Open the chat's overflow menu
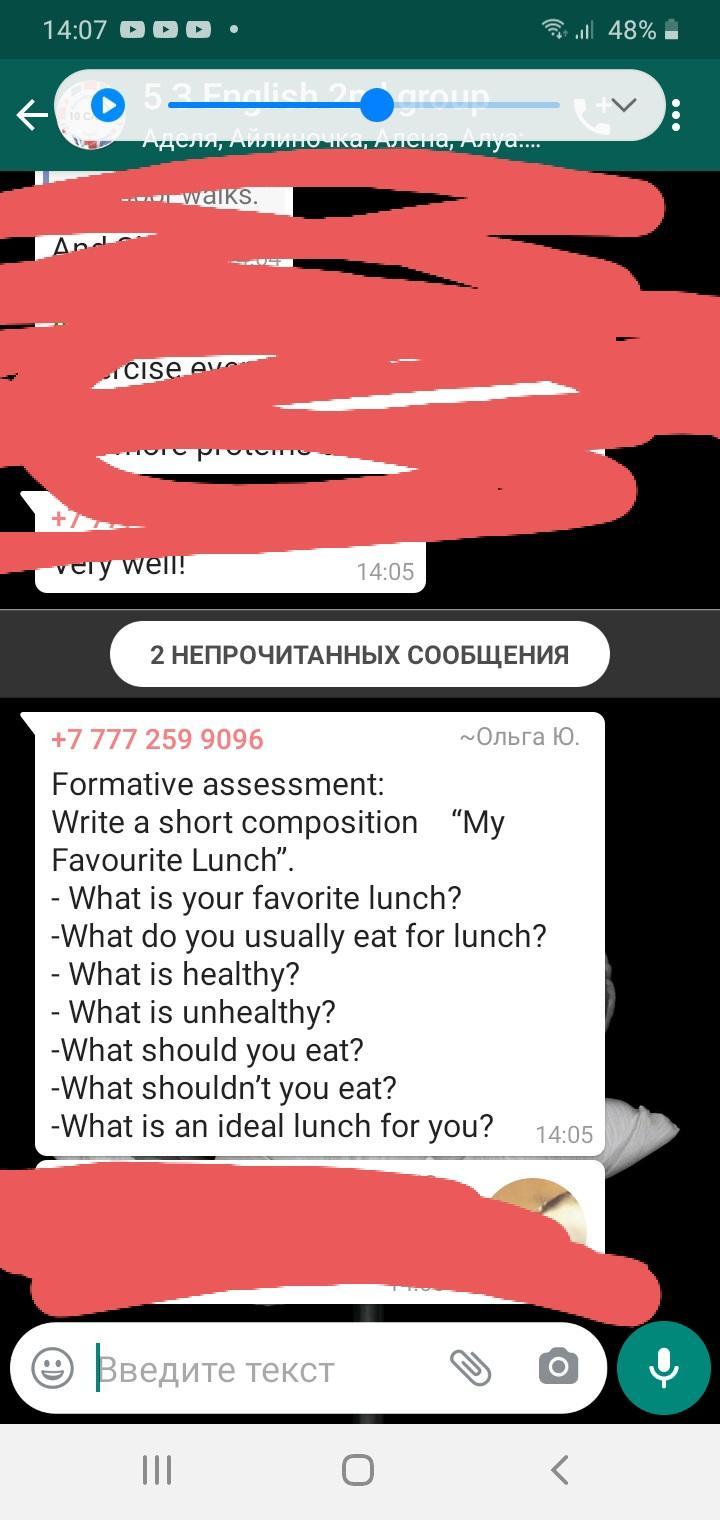 pyautogui.click(x=677, y=115)
